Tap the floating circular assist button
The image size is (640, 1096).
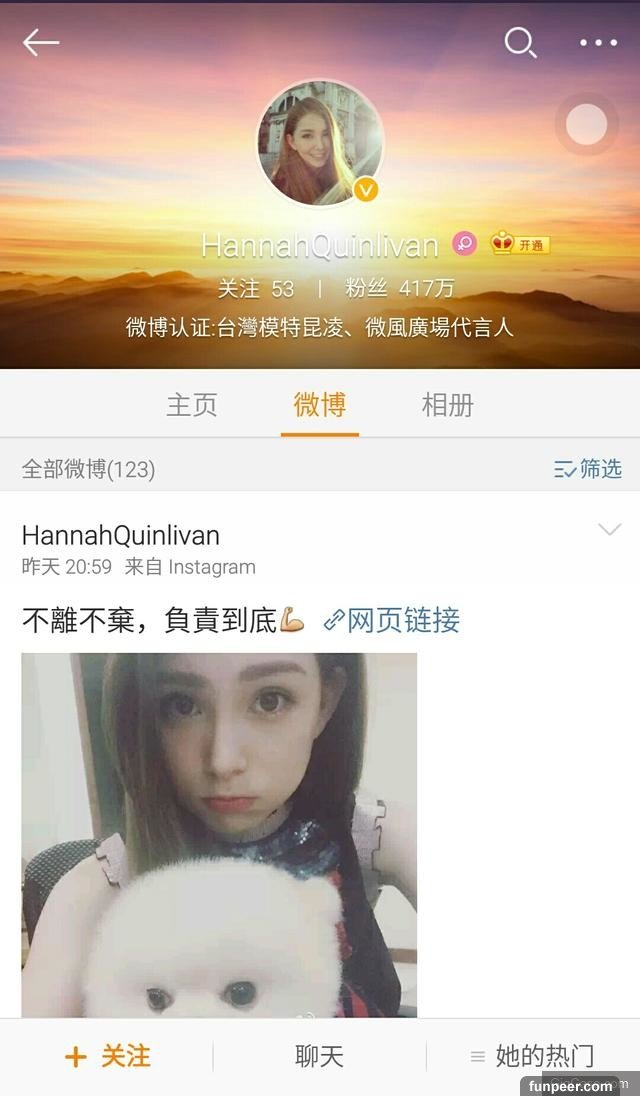click(586, 124)
